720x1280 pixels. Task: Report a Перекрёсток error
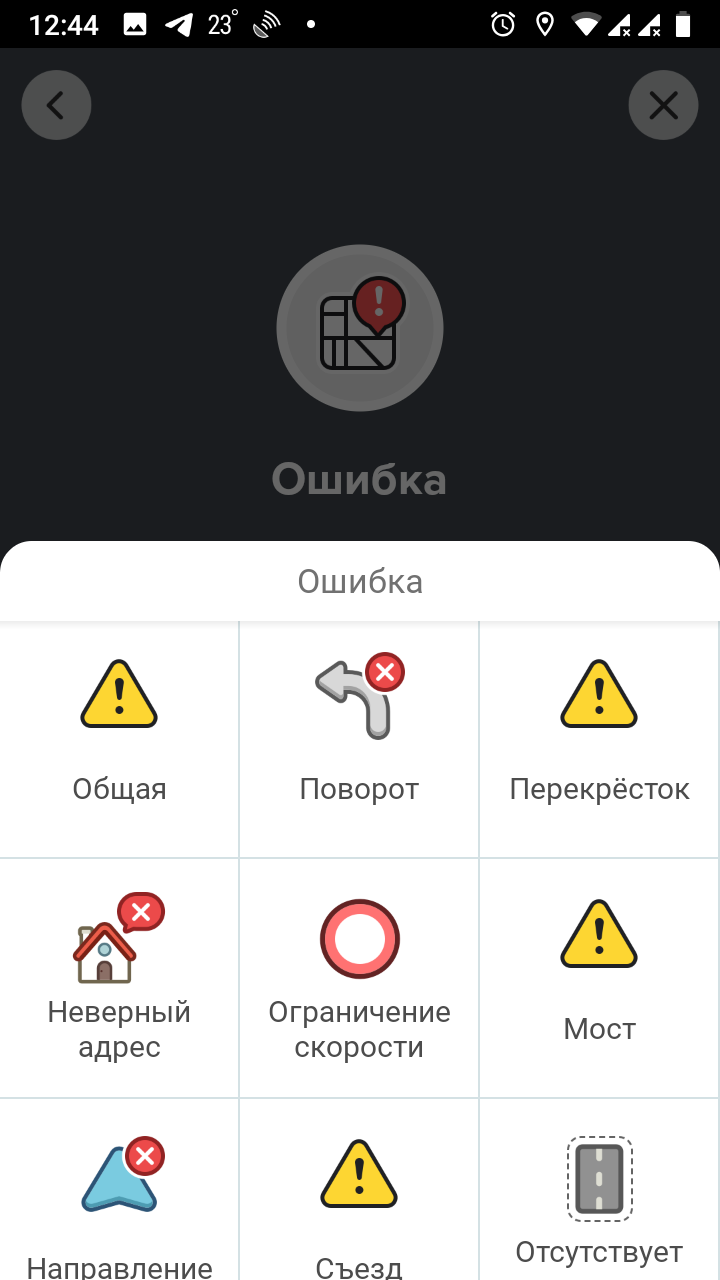(x=599, y=738)
